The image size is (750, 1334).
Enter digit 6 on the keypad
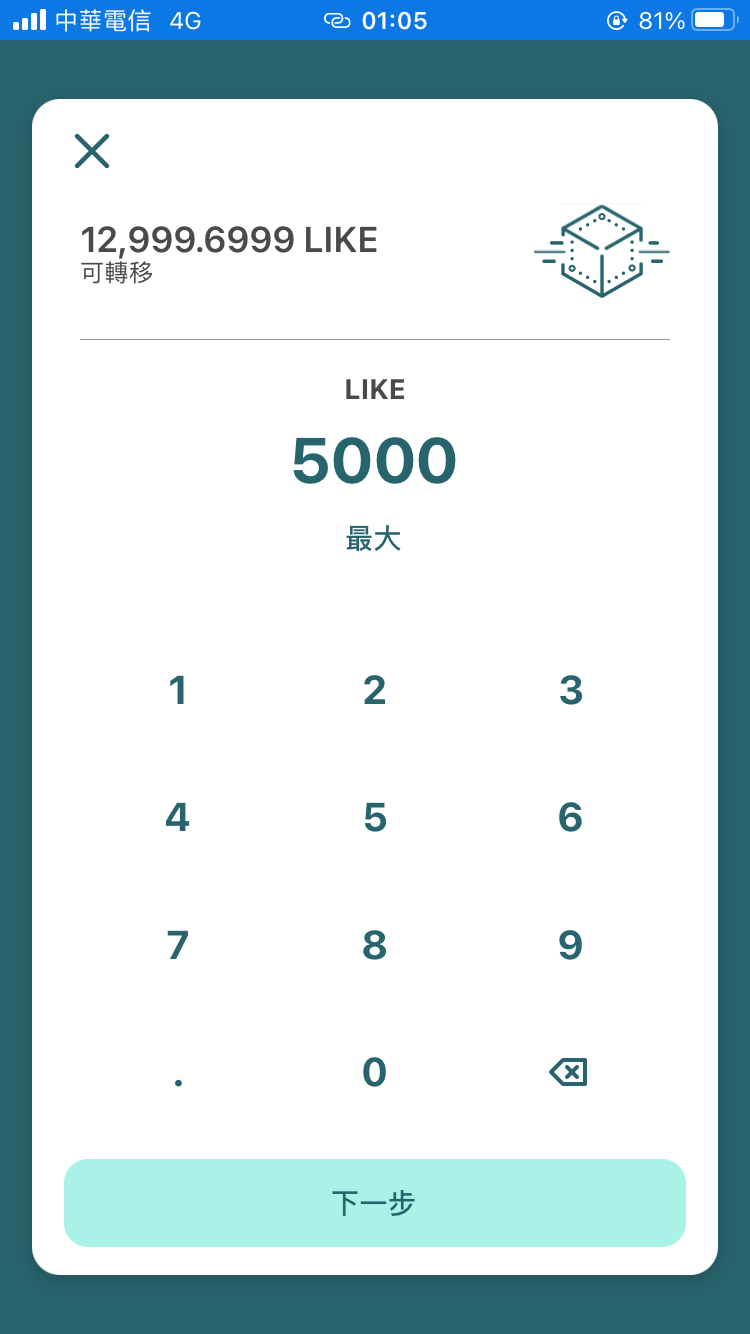[571, 817]
